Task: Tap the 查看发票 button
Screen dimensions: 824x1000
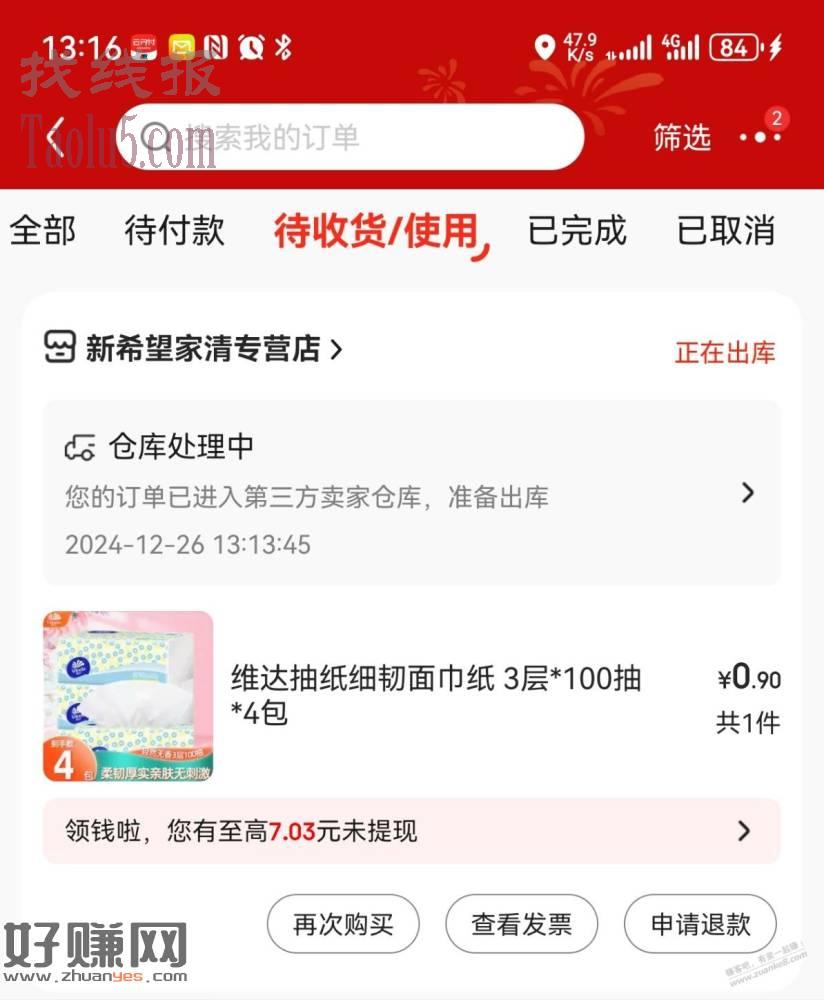Action: tap(521, 924)
